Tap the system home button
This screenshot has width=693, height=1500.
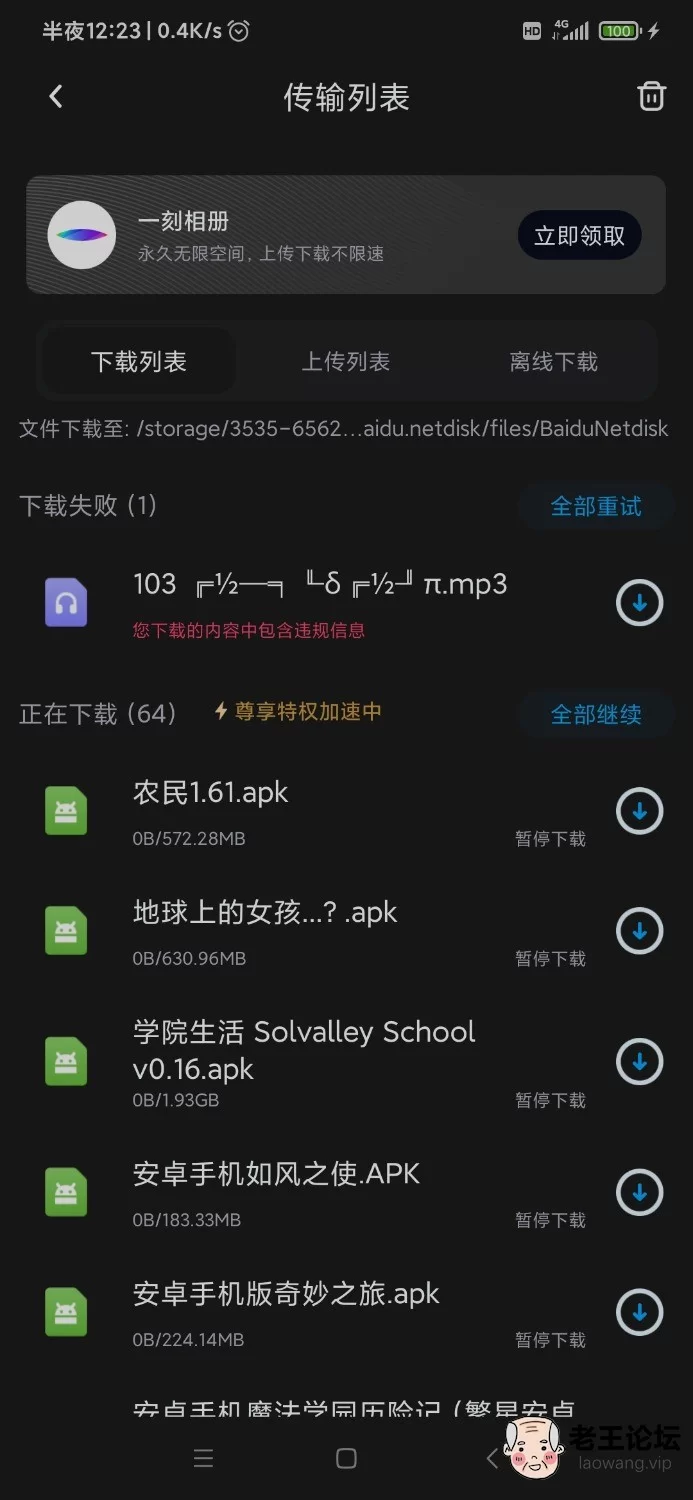346,1458
